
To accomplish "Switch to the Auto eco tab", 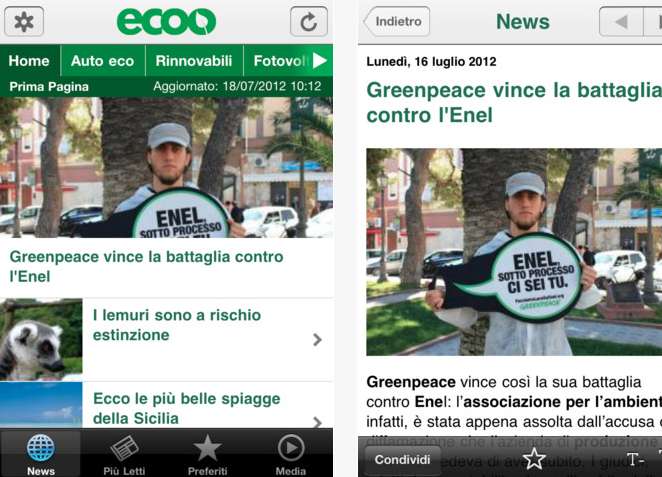I will pyautogui.click(x=102, y=61).
